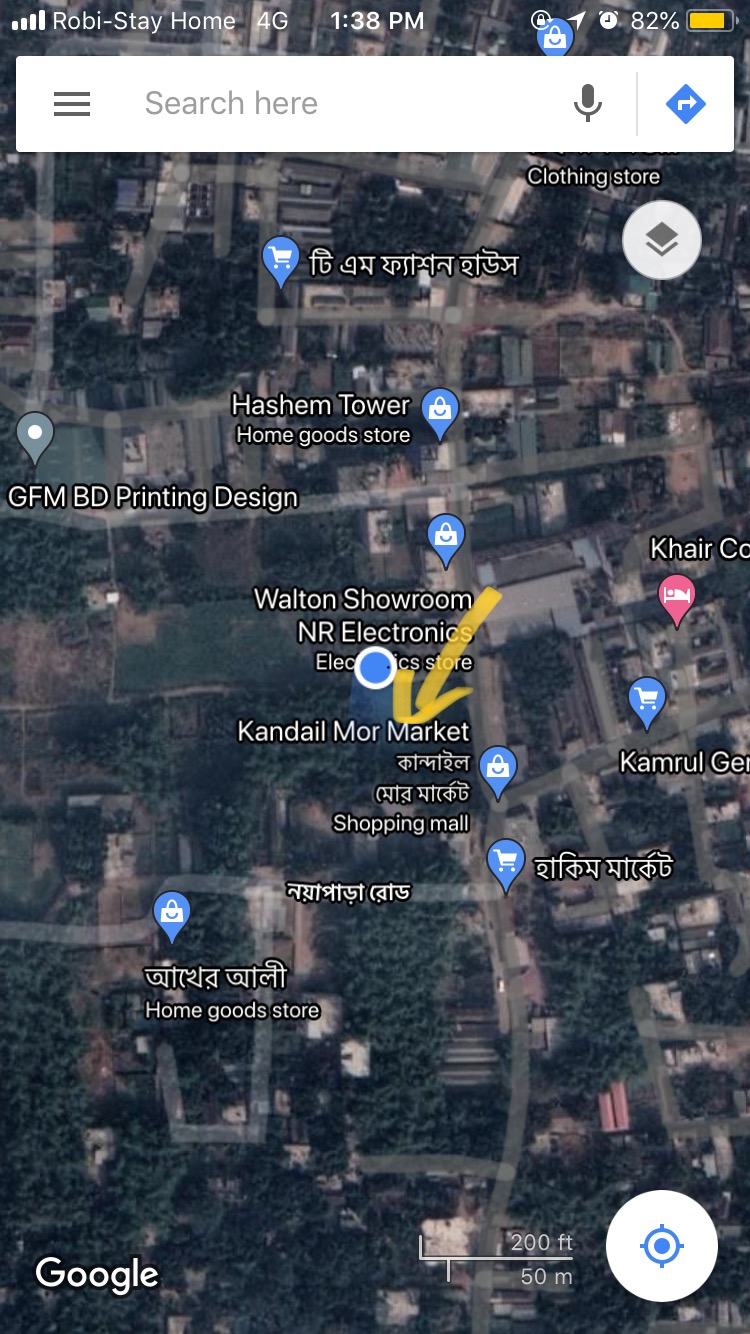Tap the shop pin above Walton Showroom
750x1334 pixels.
446,540
